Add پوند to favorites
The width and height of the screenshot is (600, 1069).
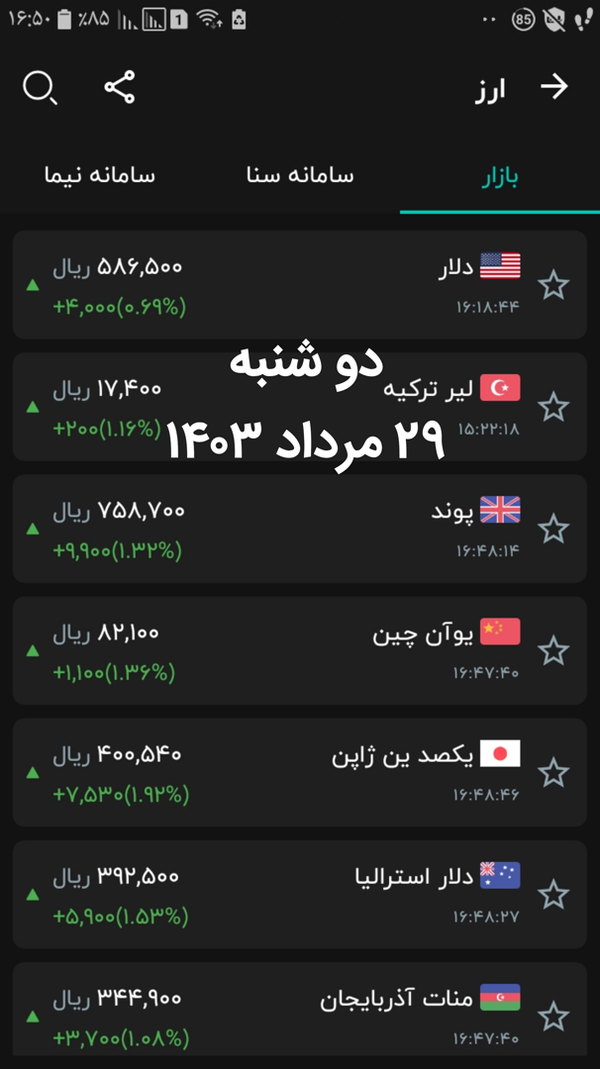point(553,529)
